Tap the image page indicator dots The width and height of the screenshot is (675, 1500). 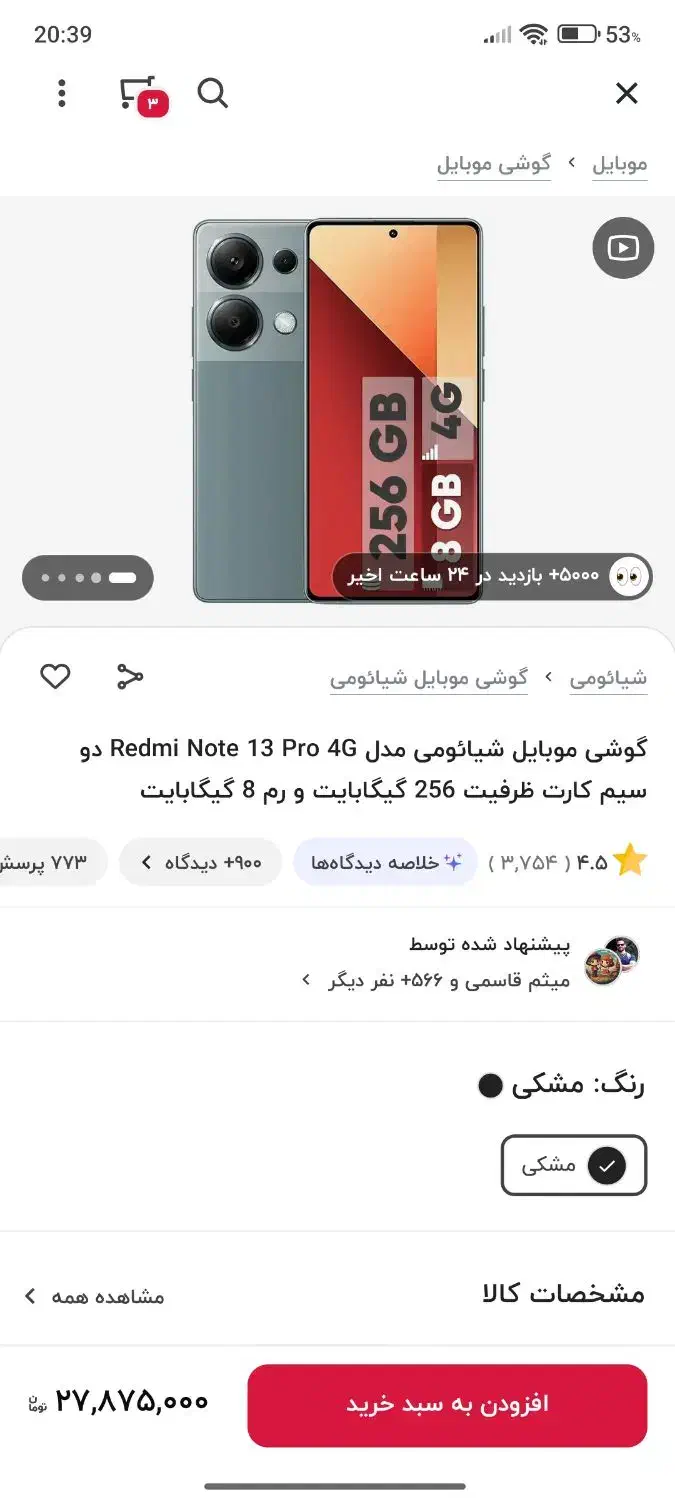88,578
